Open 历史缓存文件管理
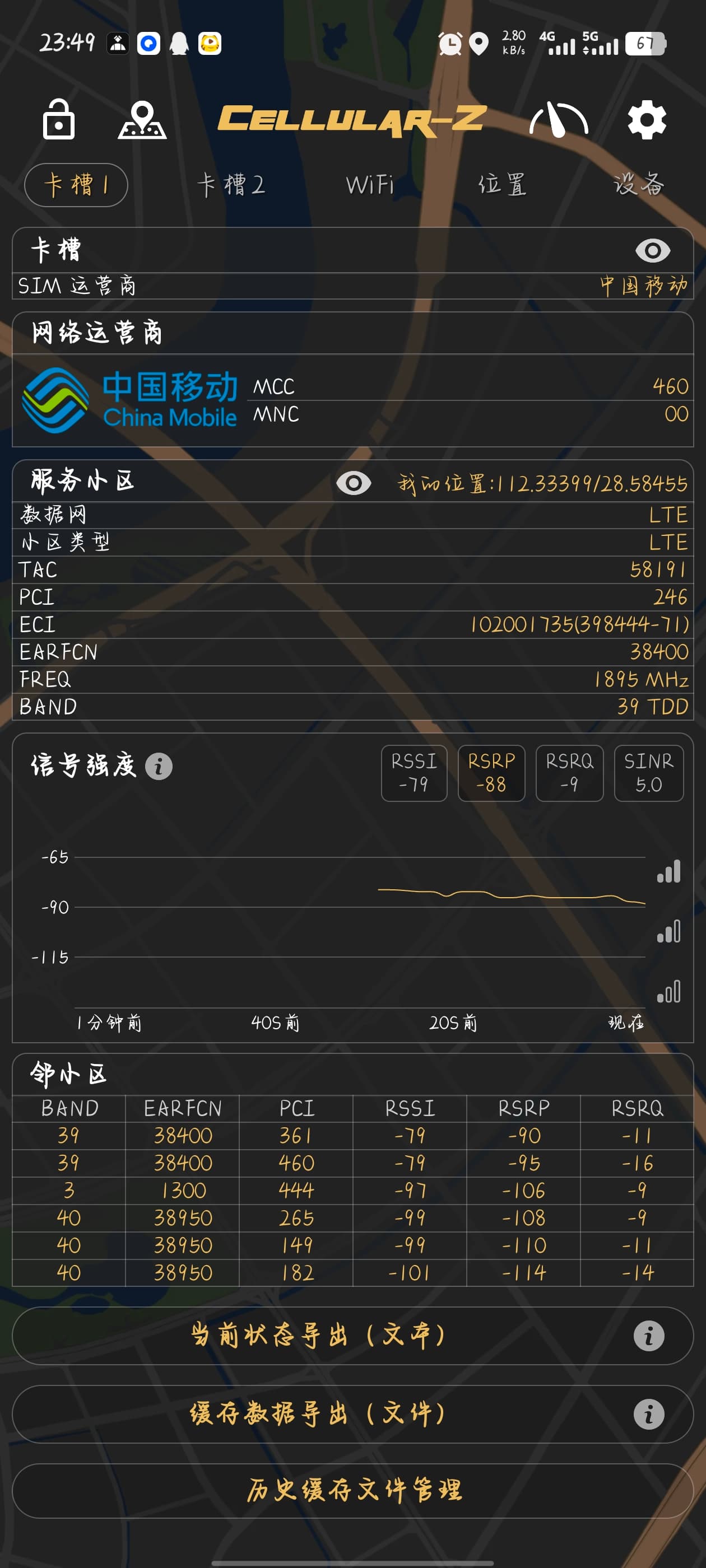The width and height of the screenshot is (706, 1568). (352, 1491)
